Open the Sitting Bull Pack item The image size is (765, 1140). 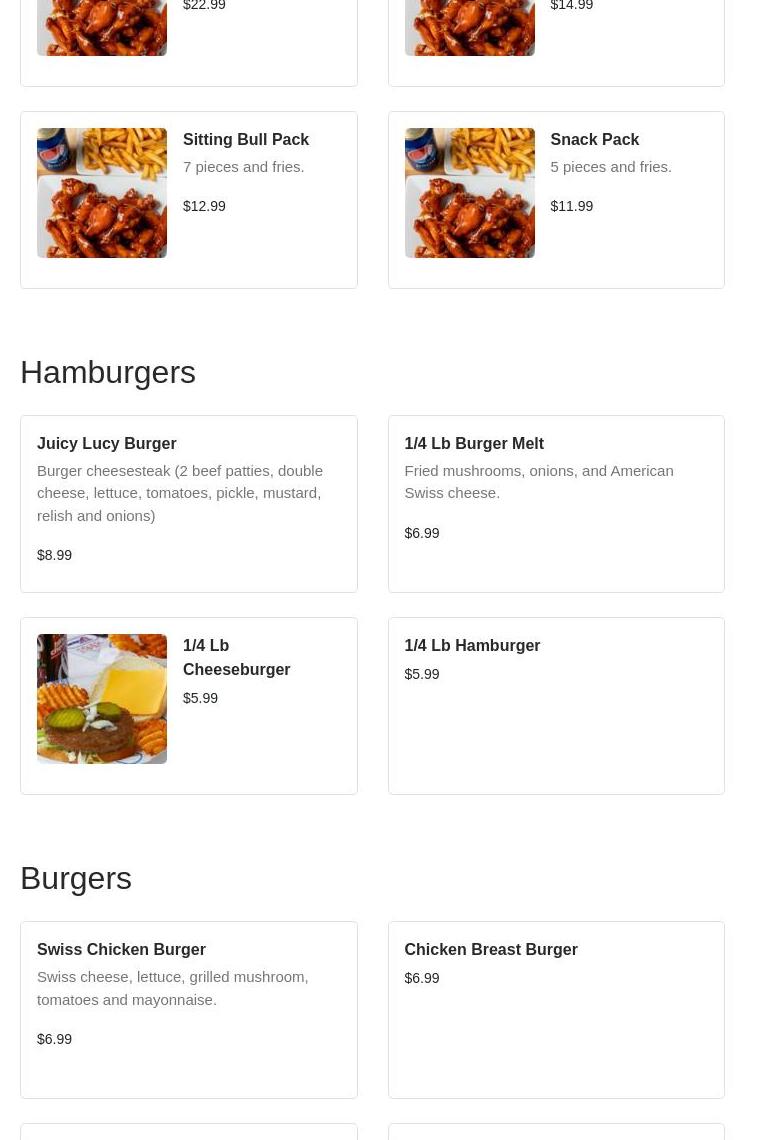[188, 200]
